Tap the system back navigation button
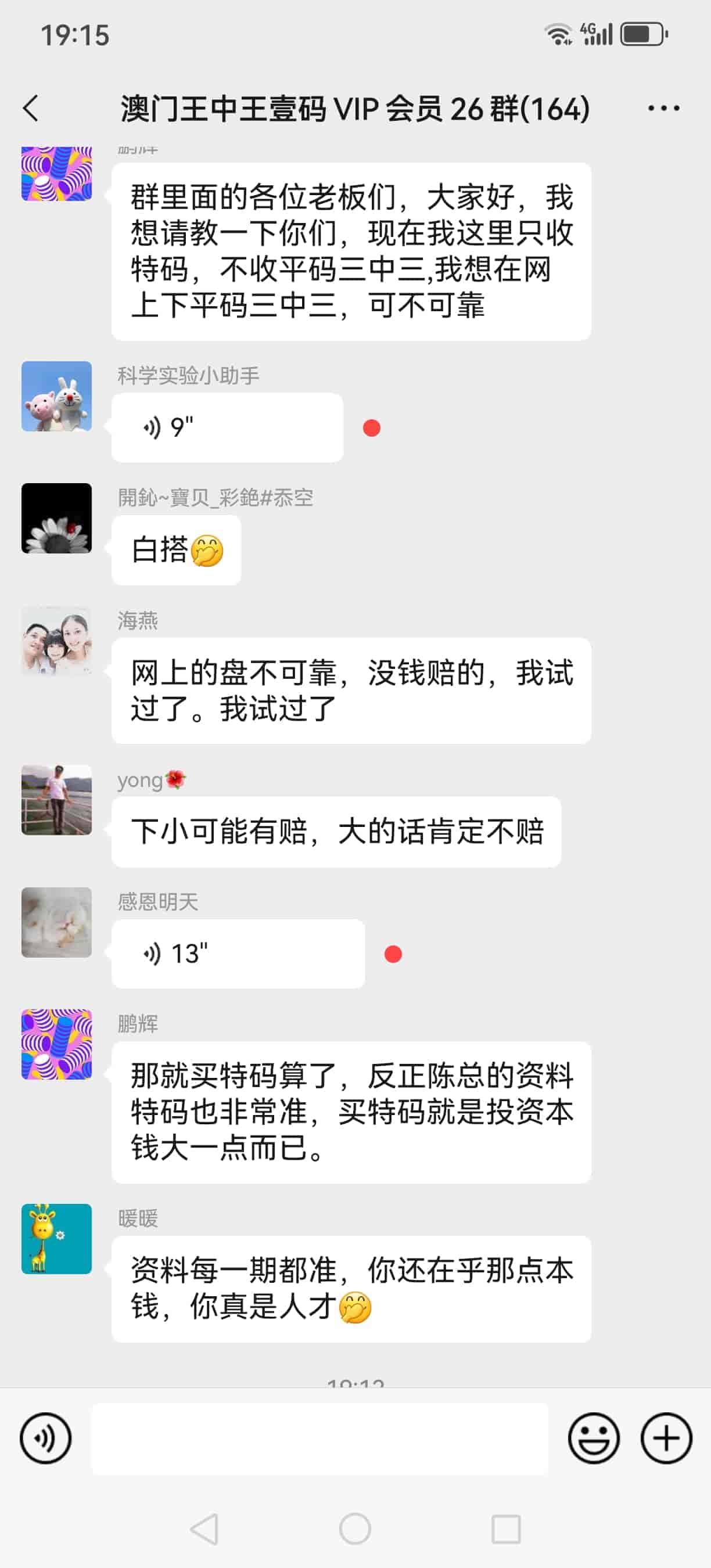Screen dimensions: 711x1568 pos(204,1529)
